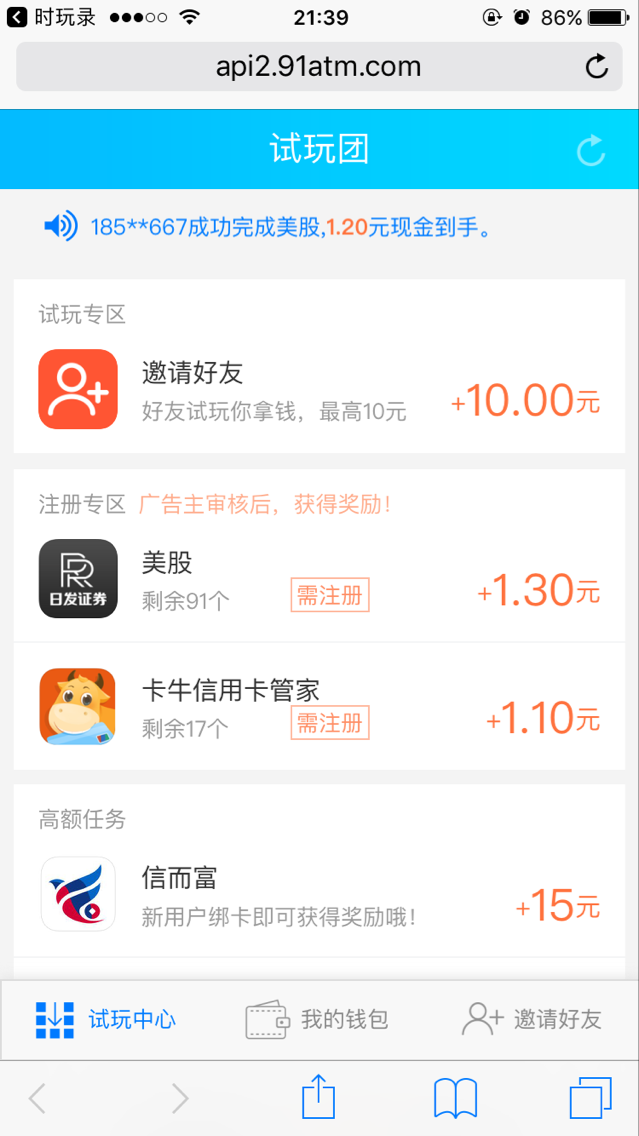This screenshot has width=639, height=1136.
Task: Go back in Safari
Action: tap(37, 1099)
